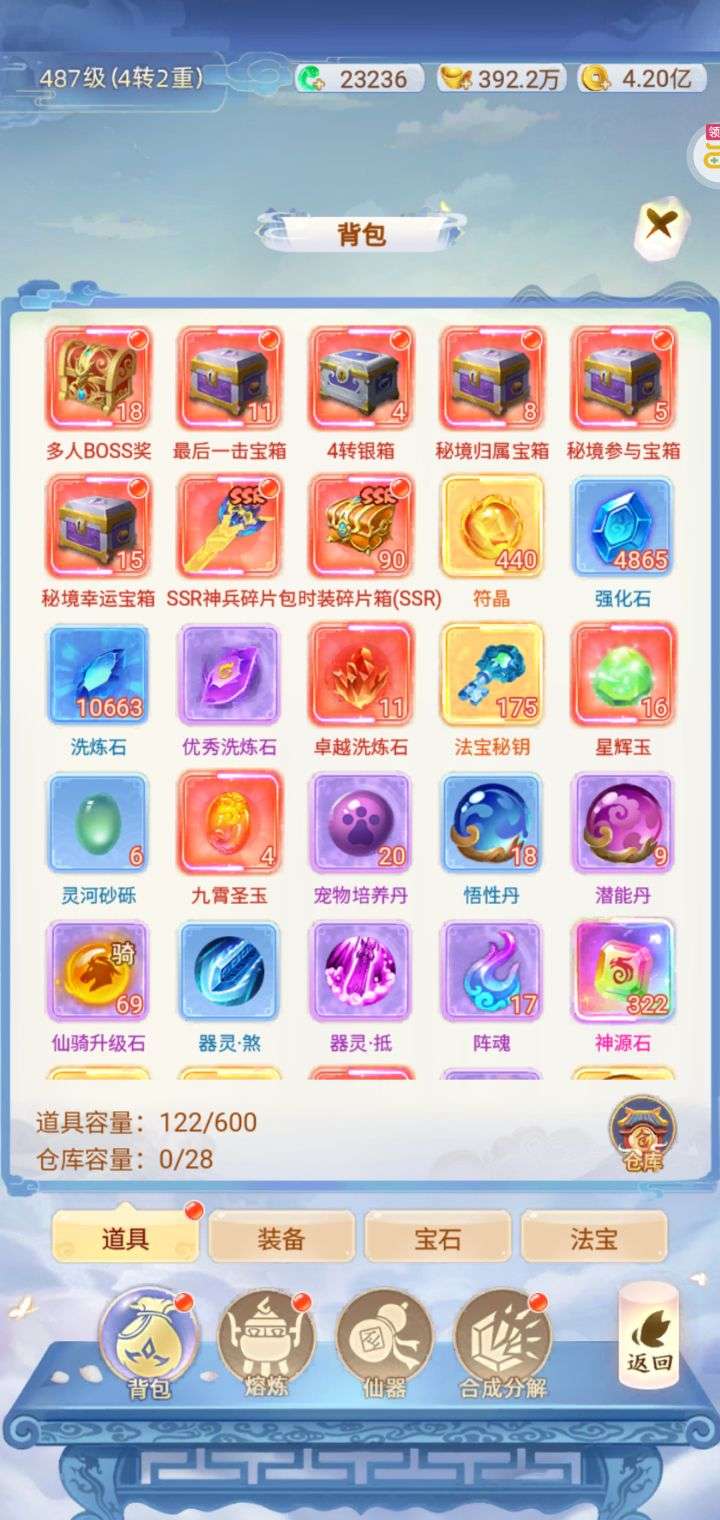
Task: Open the 仓库 warehouse
Action: click(x=642, y=1134)
